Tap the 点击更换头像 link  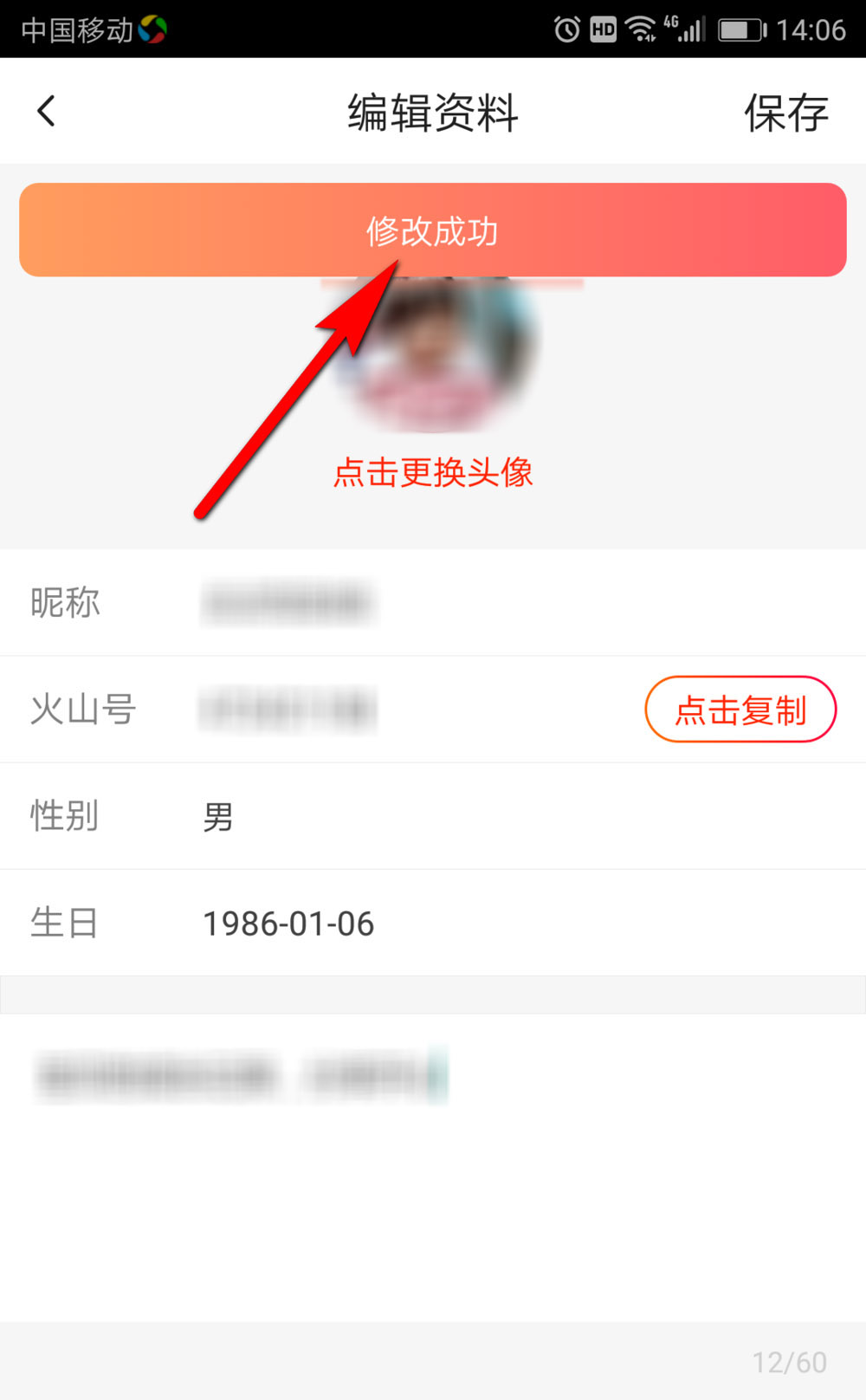433,473
